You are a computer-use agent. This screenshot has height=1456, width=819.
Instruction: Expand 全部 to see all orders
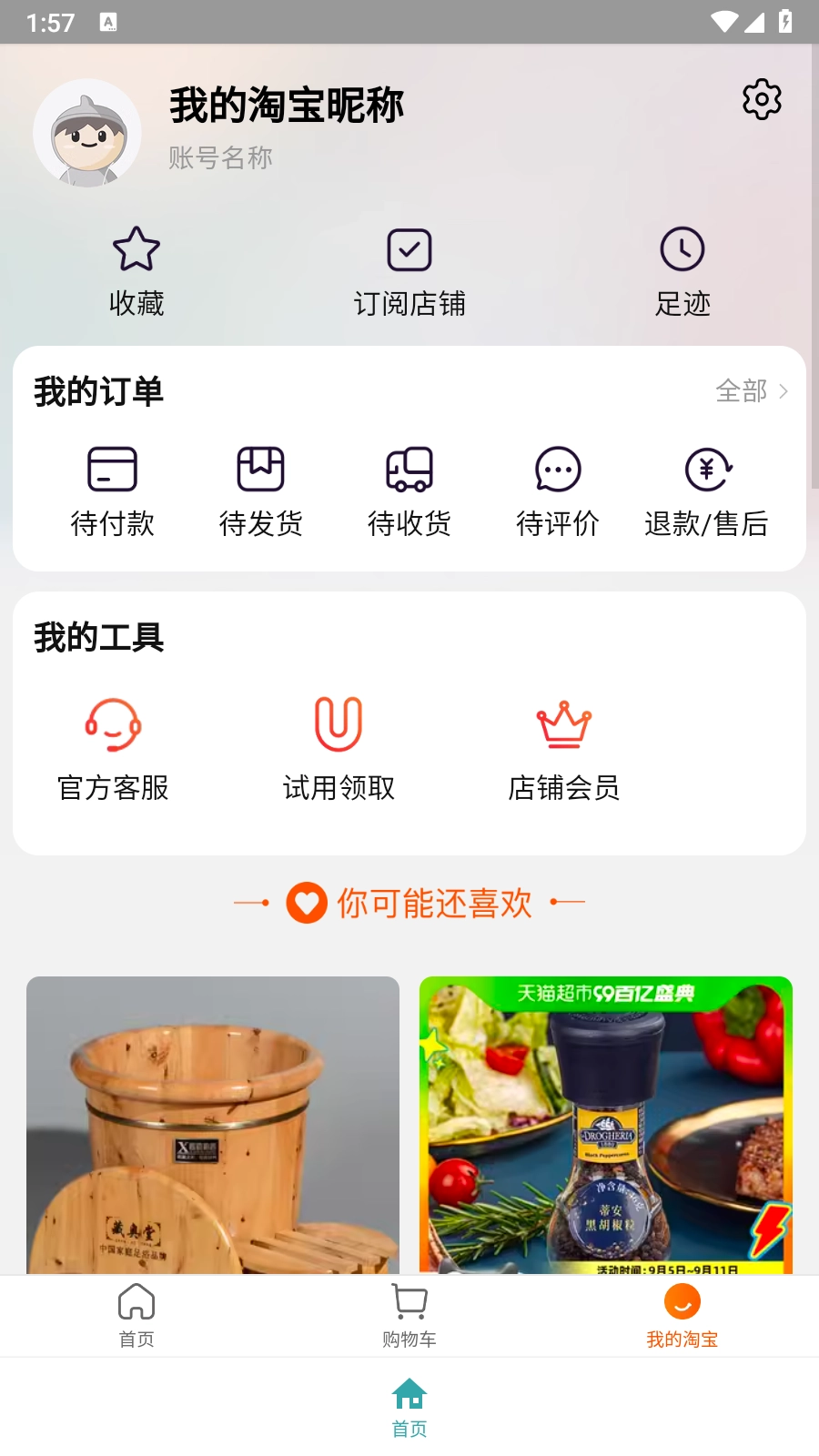(x=752, y=391)
